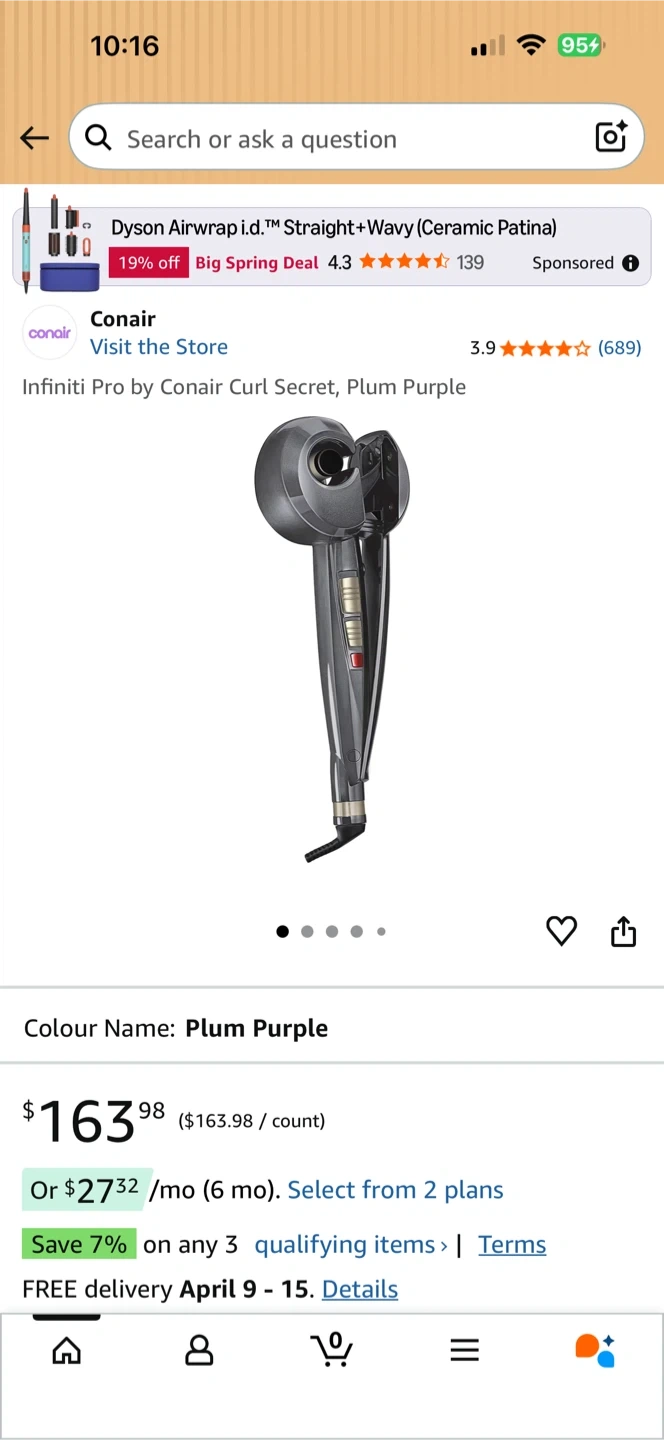Screen dimensions: 664x1440
Task: Open camera lens search icon
Action: [610, 137]
